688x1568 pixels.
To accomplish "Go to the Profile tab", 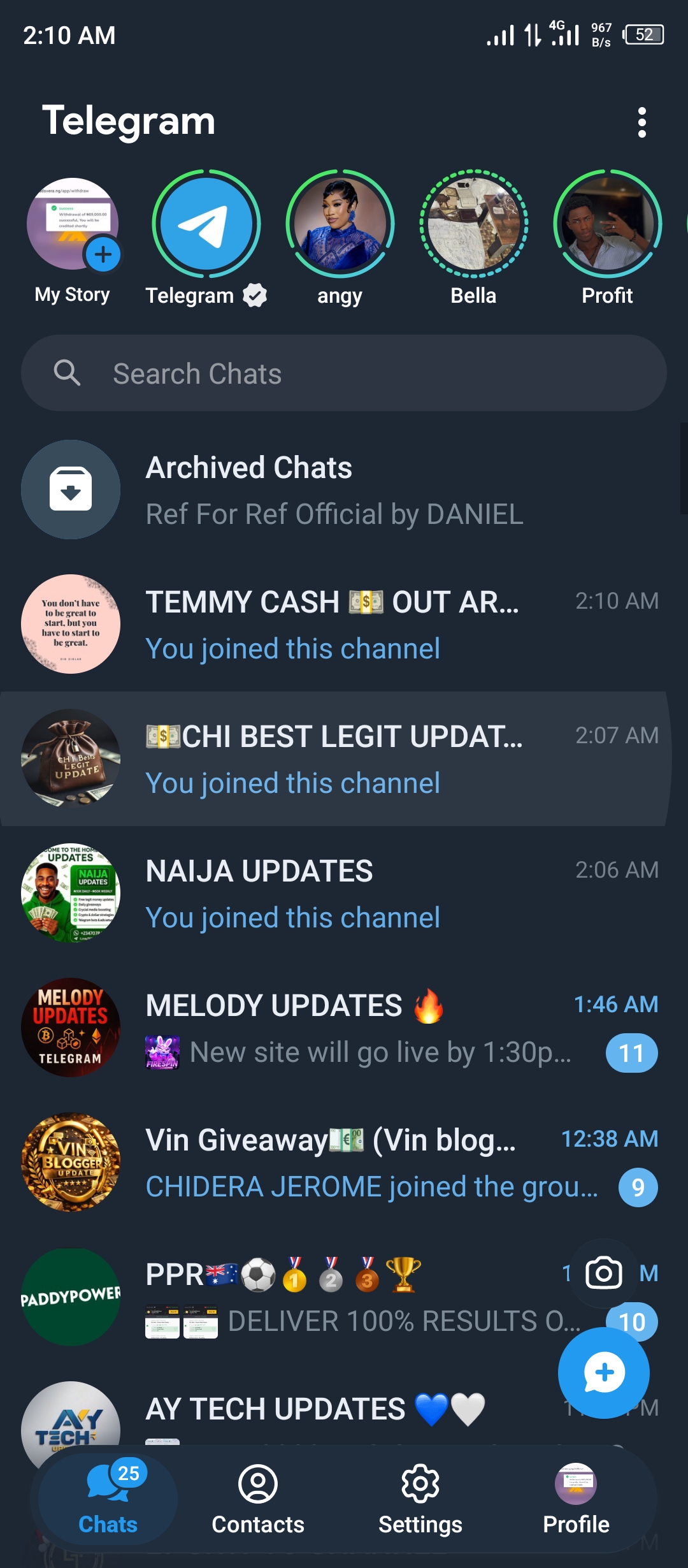I will pos(576,1499).
